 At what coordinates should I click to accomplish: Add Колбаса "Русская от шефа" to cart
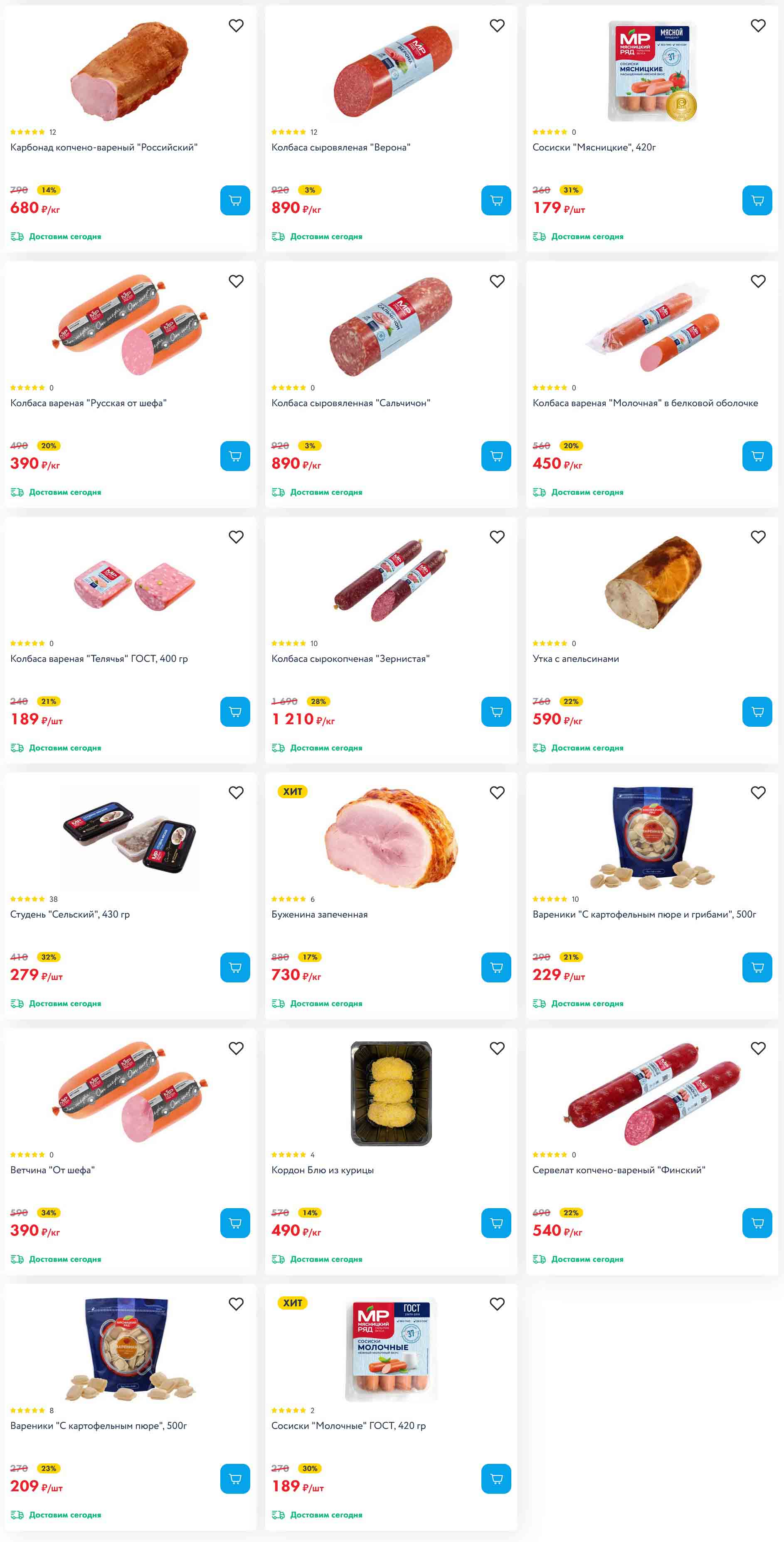(x=234, y=456)
